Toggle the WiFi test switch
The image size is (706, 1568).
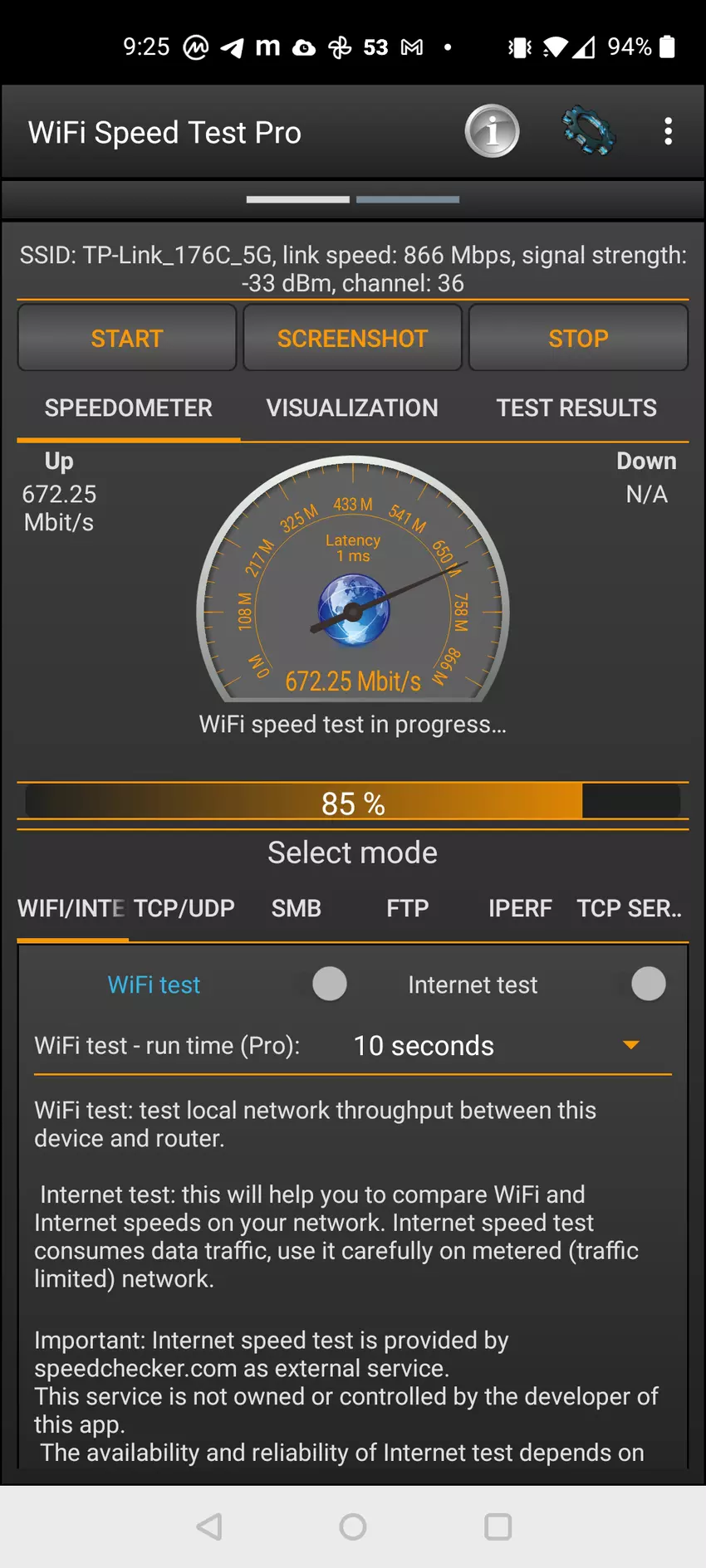pos(329,984)
